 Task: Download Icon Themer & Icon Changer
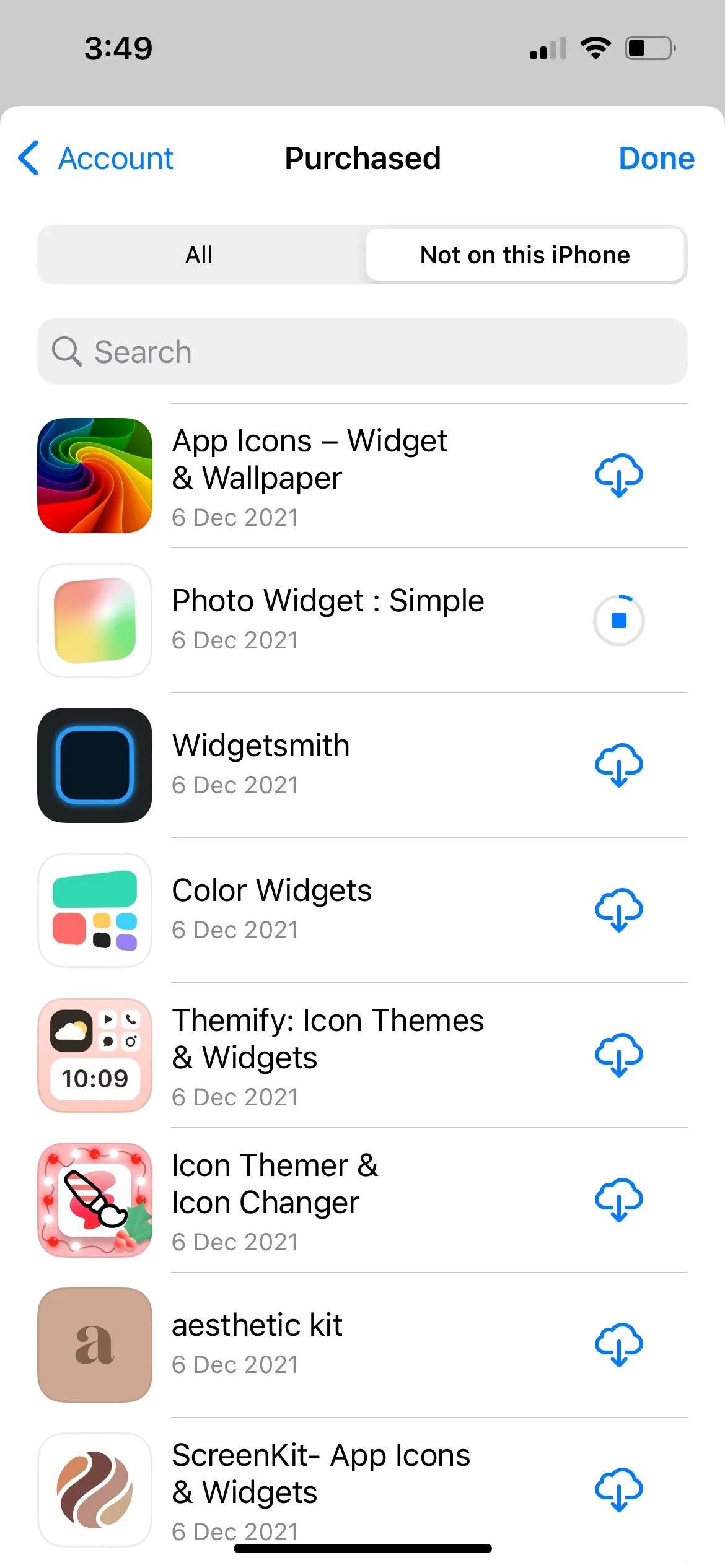(x=618, y=1200)
